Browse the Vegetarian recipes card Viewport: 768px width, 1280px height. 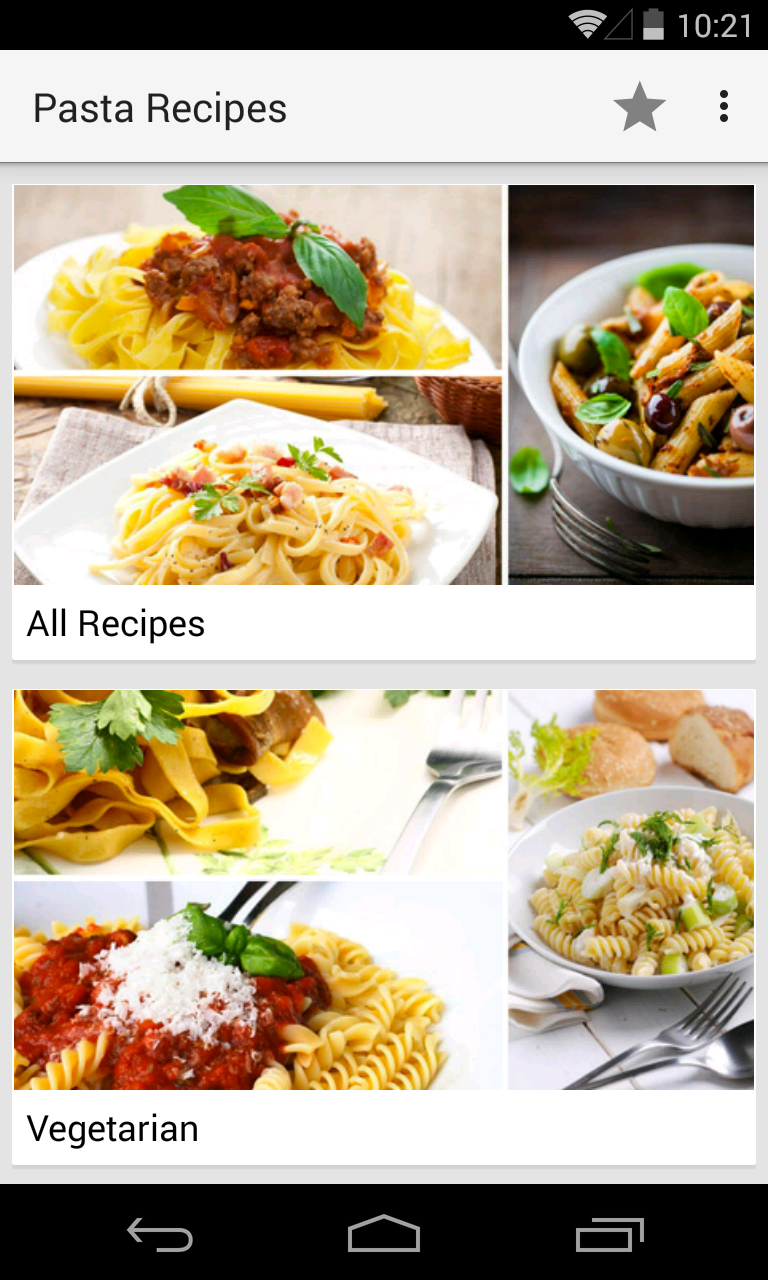[383, 926]
